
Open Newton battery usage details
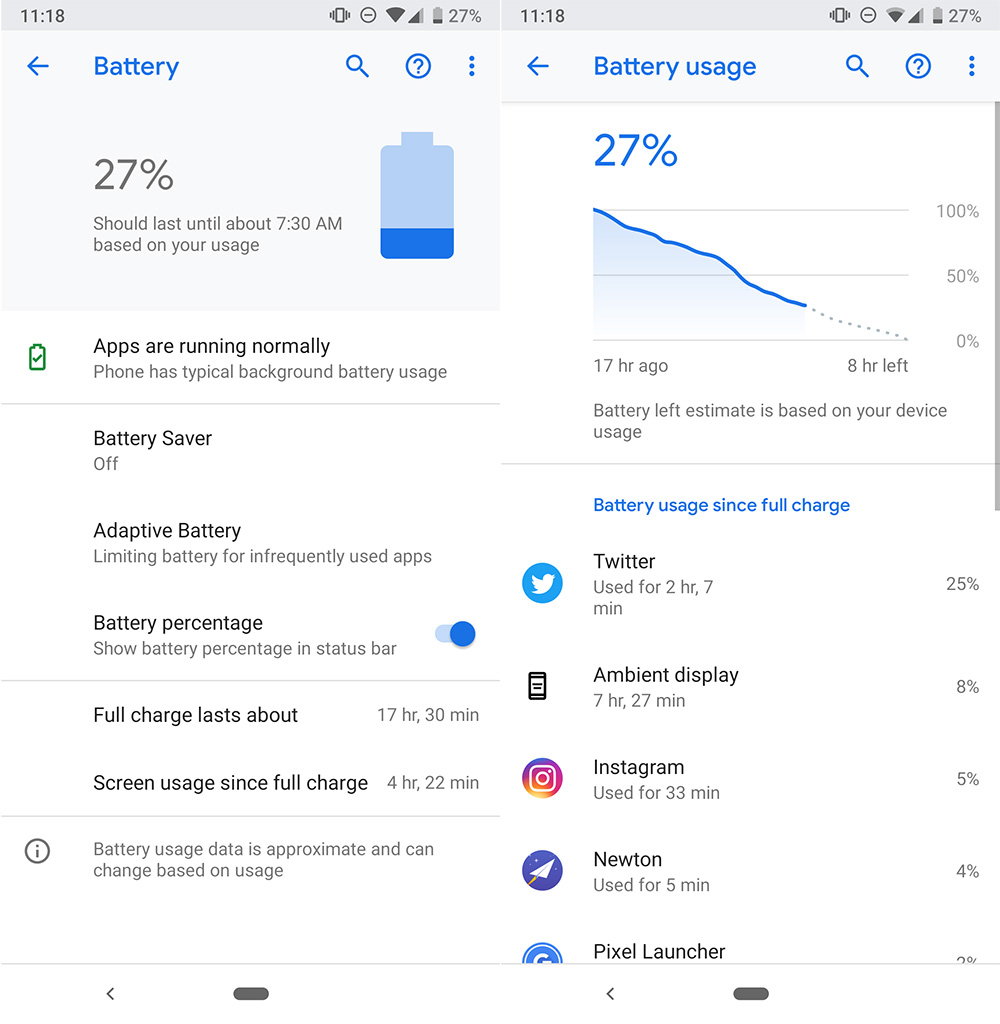(750, 871)
